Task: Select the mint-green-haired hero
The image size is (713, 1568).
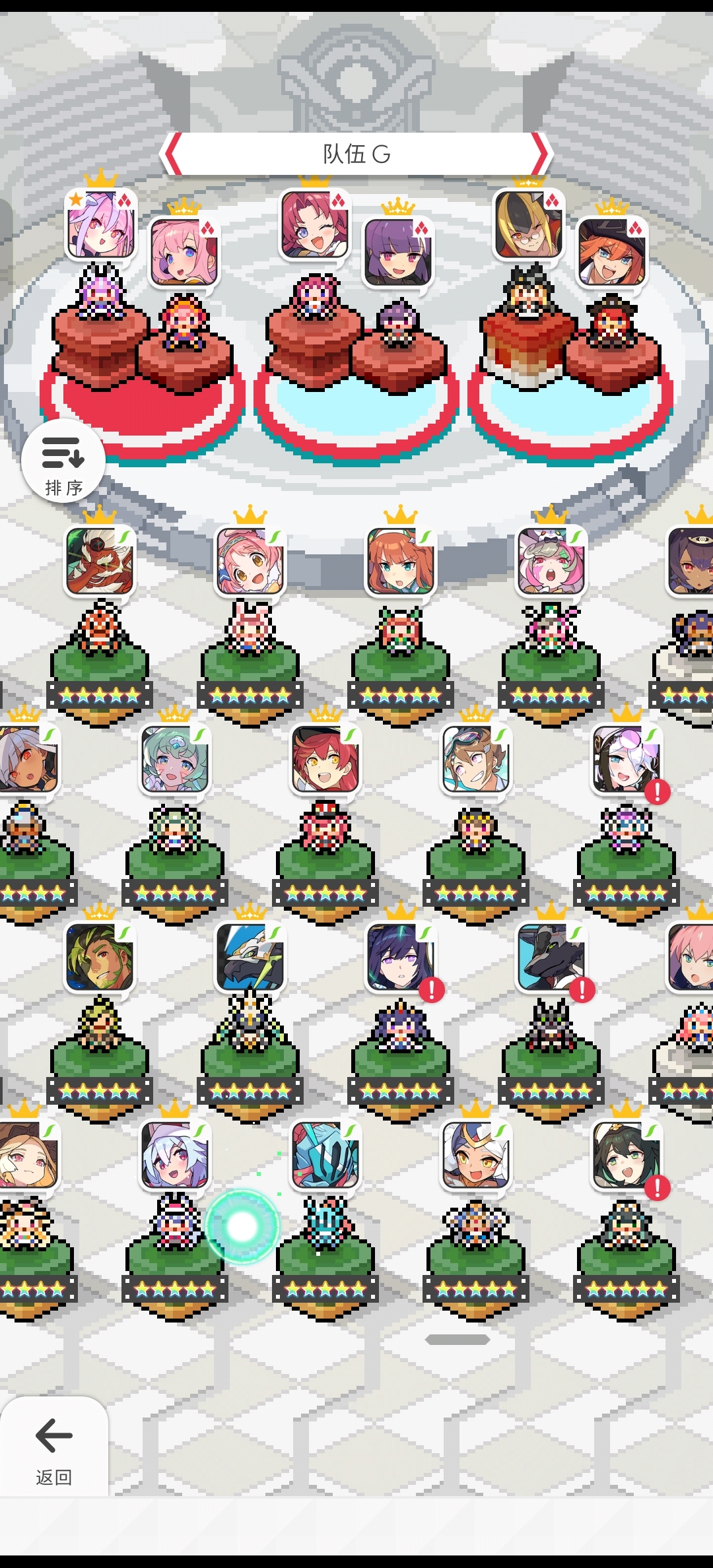Action: pyautogui.click(x=175, y=759)
